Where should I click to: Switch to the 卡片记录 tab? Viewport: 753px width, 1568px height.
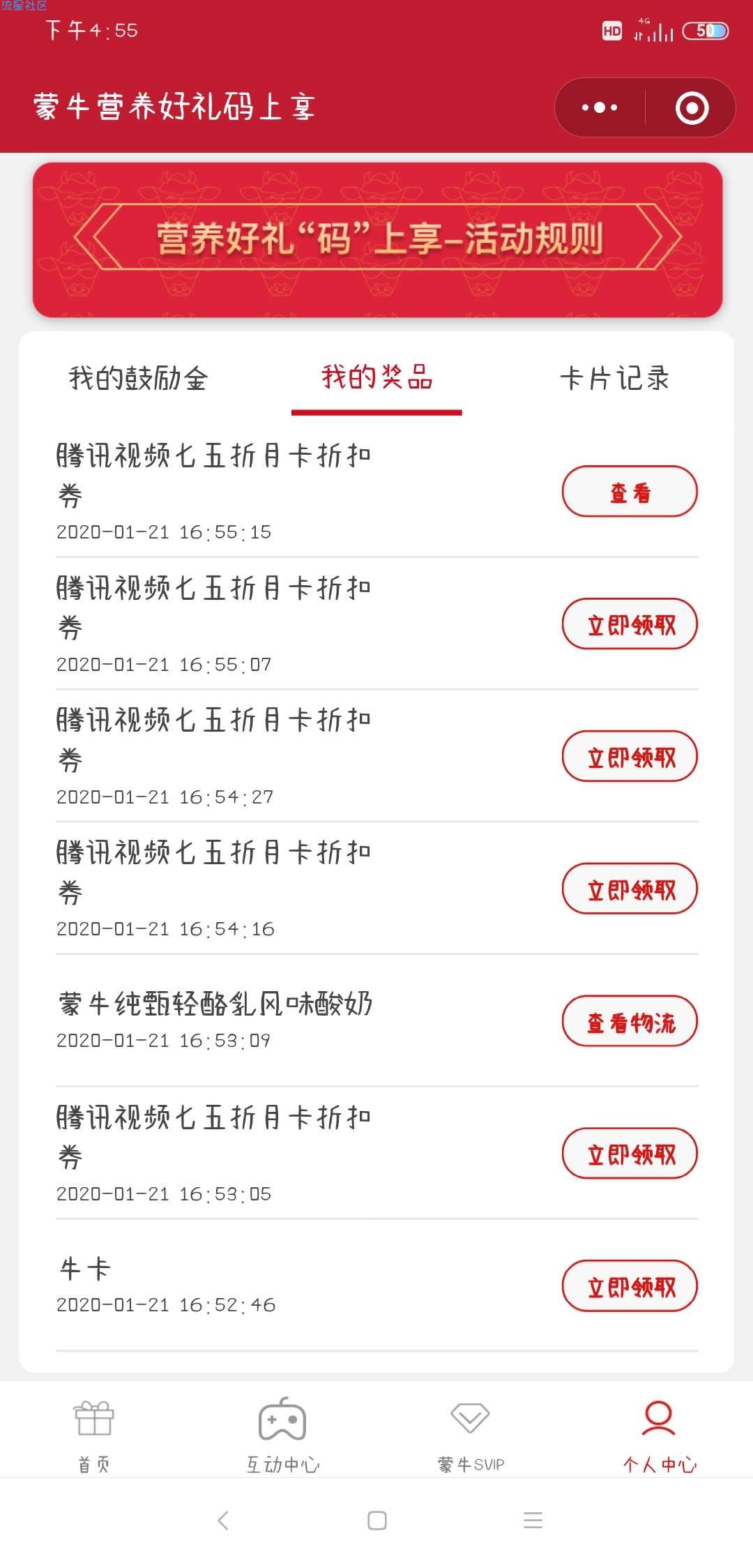click(x=614, y=378)
